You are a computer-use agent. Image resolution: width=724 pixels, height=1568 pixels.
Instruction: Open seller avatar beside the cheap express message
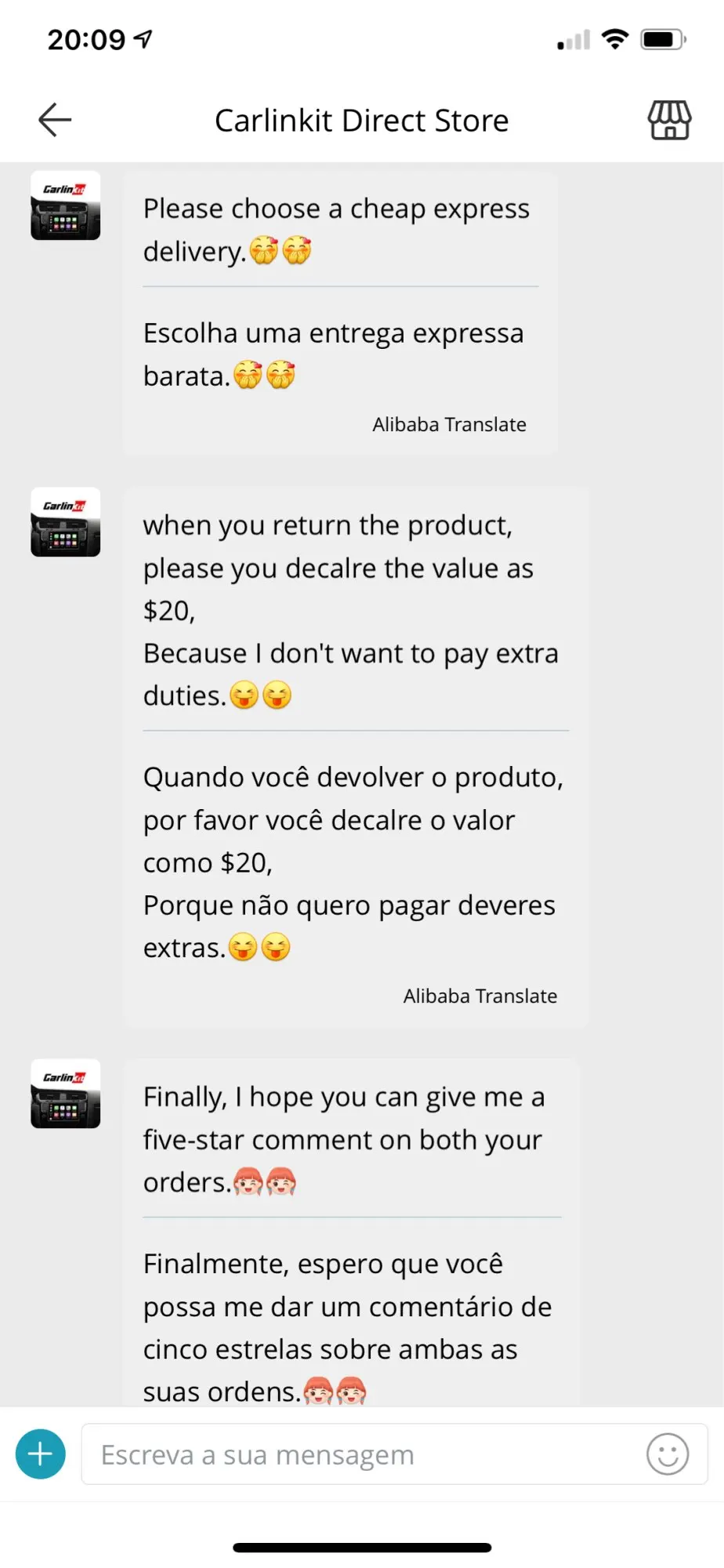tap(66, 205)
